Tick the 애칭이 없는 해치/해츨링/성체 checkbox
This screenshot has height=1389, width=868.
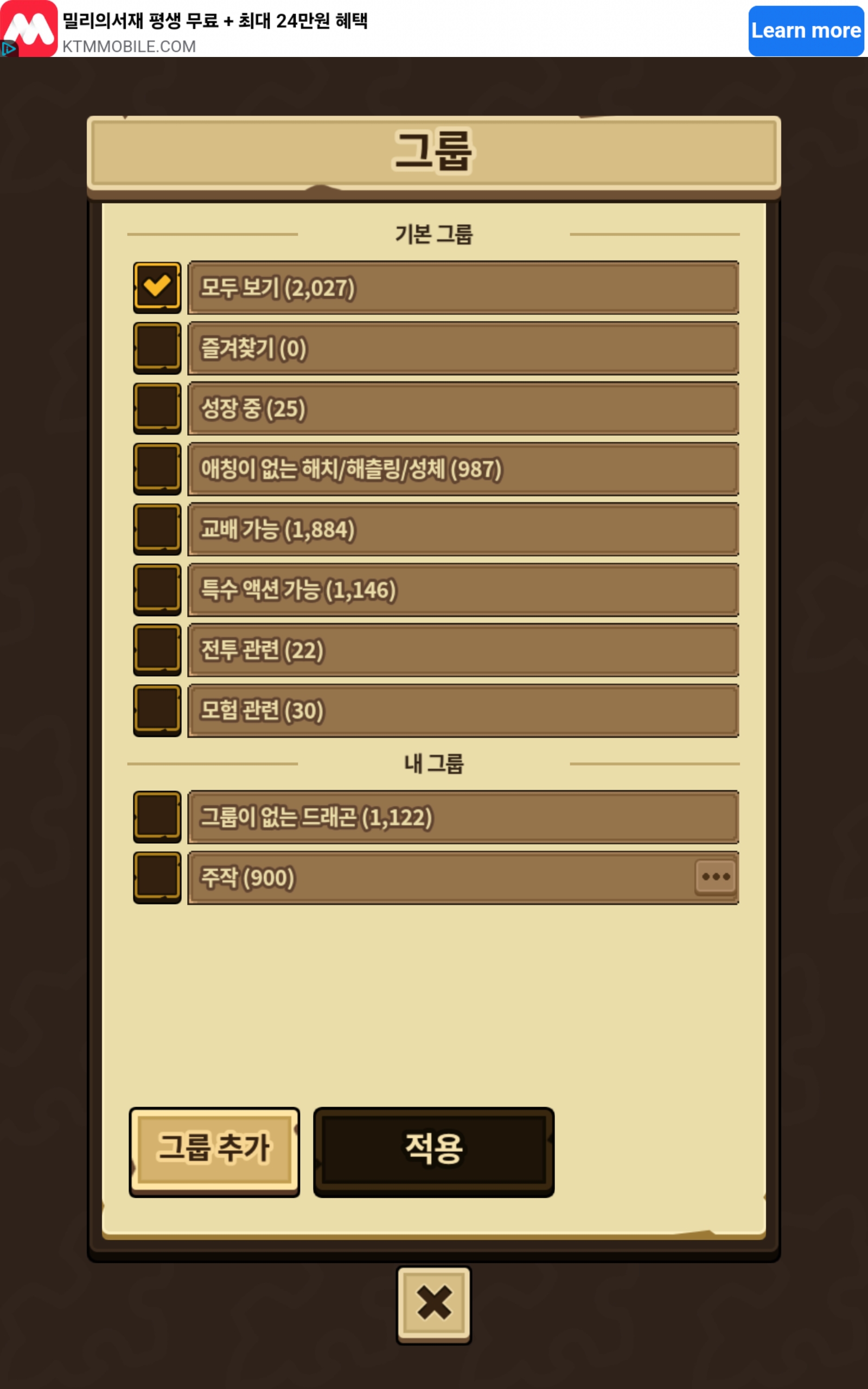[157, 469]
